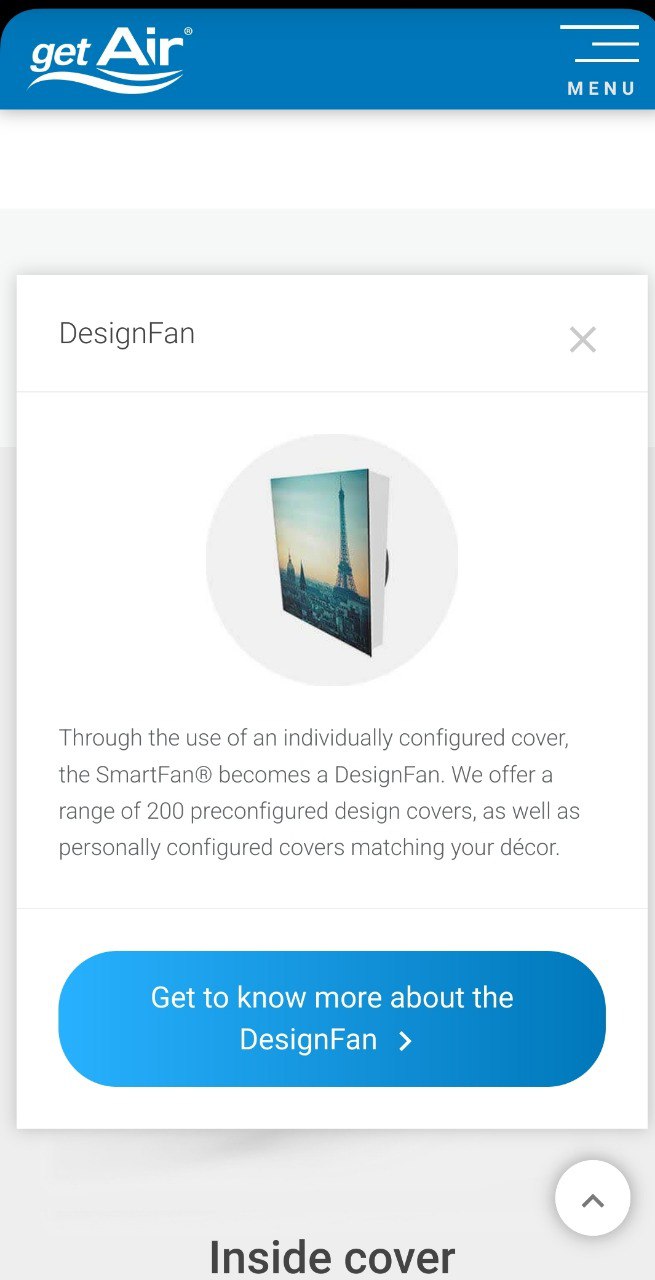The width and height of the screenshot is (655, 1280).
Task: Go to the getAir homepage logo
Action: point(108,60)
